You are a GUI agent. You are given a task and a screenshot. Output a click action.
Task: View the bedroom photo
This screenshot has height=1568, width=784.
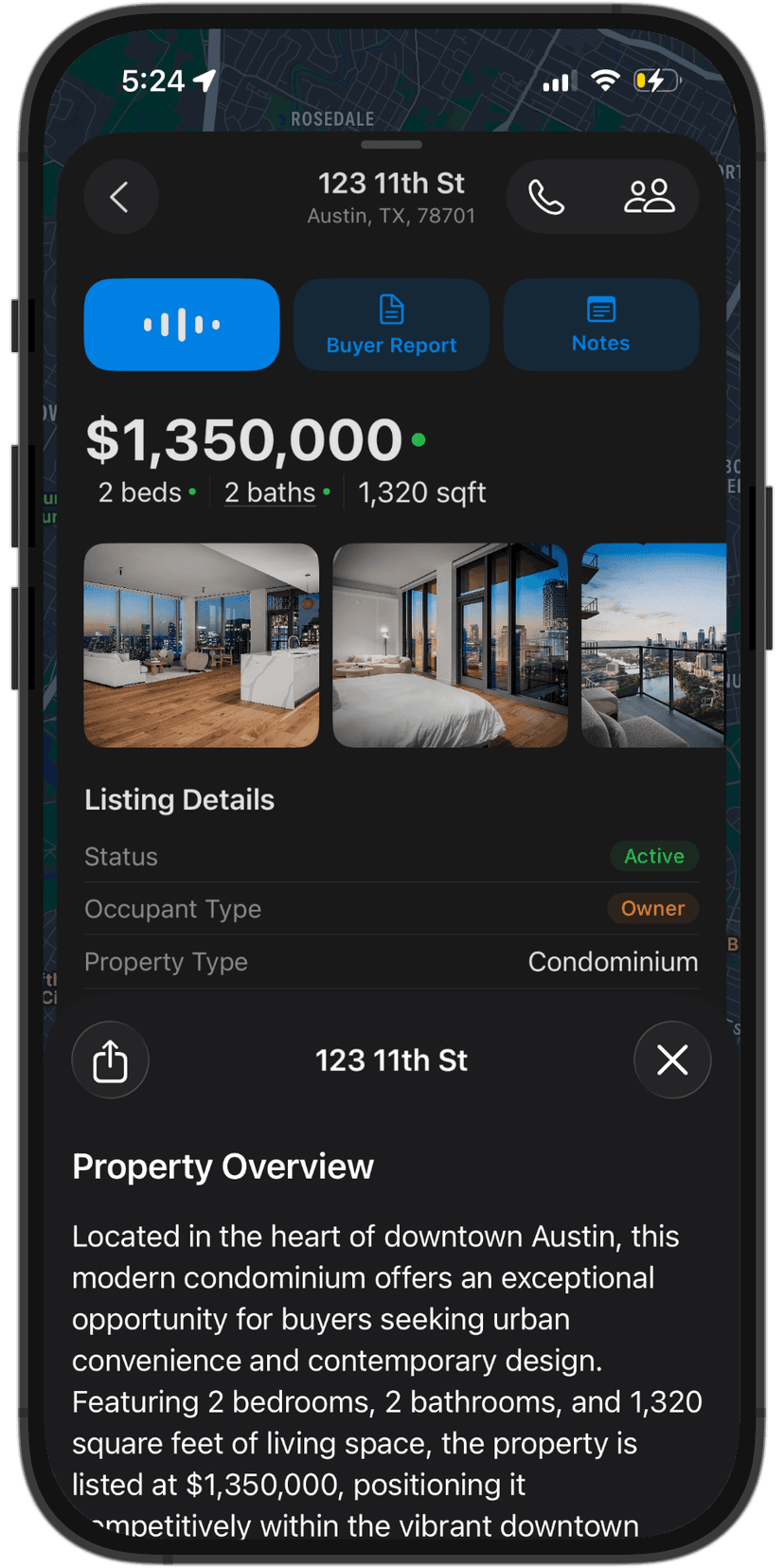pyautogui.click(x=450, y=645)
